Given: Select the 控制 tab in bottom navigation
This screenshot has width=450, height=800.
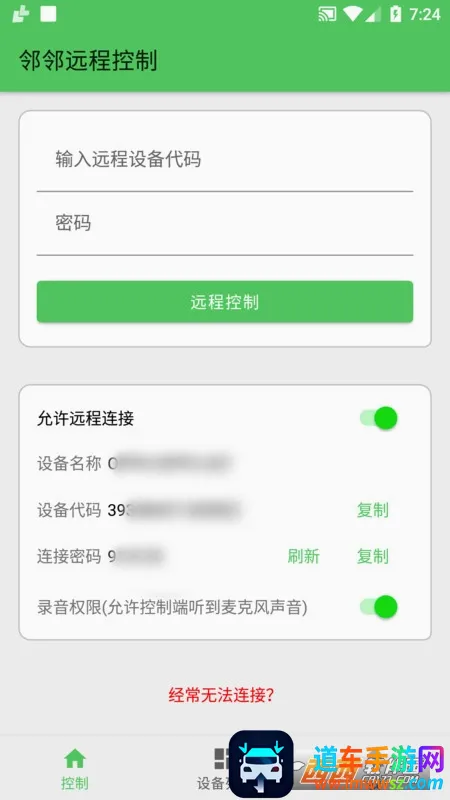Looking at the screenshot, I should click(74, 768).
